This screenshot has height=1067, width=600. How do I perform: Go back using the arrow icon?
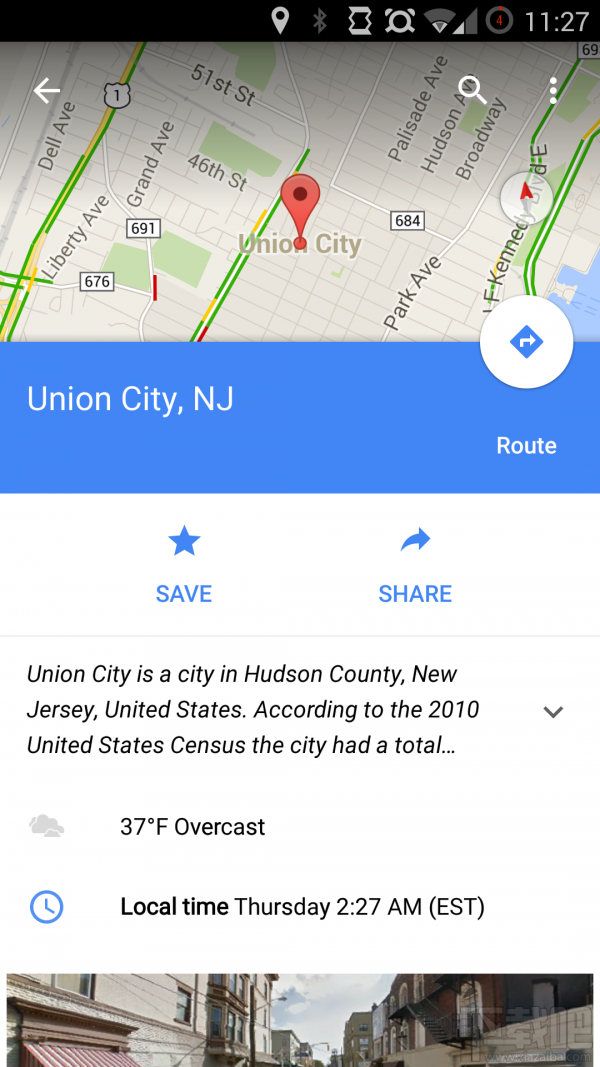coord(47,91)
